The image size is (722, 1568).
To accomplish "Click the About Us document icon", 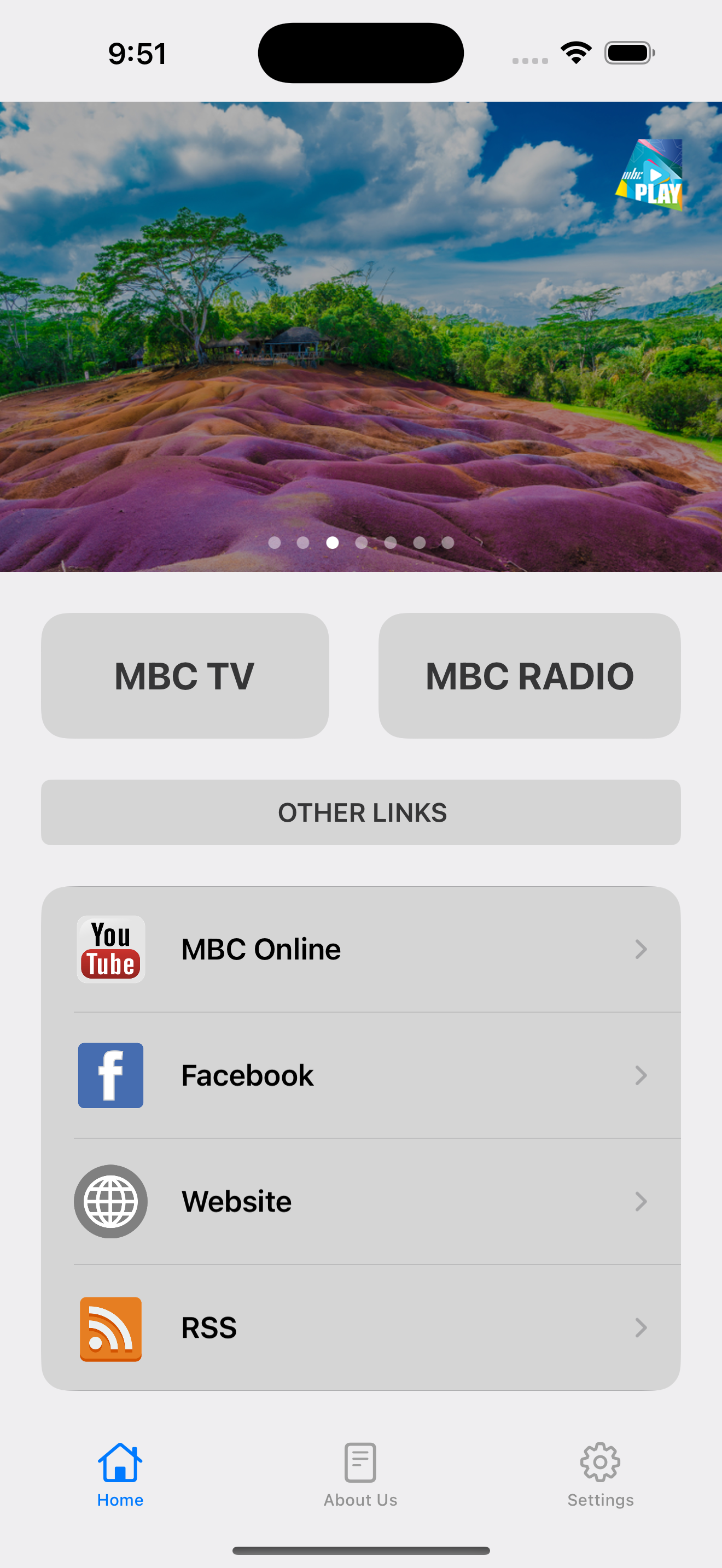I will [x=360, y=1461].
